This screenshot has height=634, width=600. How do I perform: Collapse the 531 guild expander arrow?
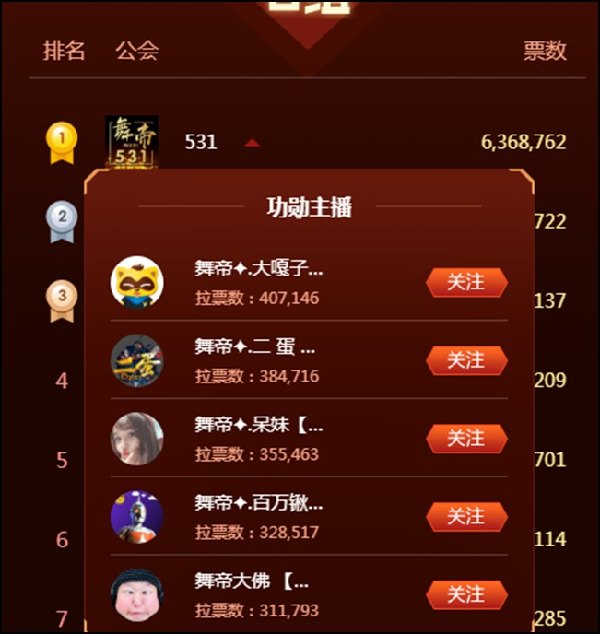point(252,143)
